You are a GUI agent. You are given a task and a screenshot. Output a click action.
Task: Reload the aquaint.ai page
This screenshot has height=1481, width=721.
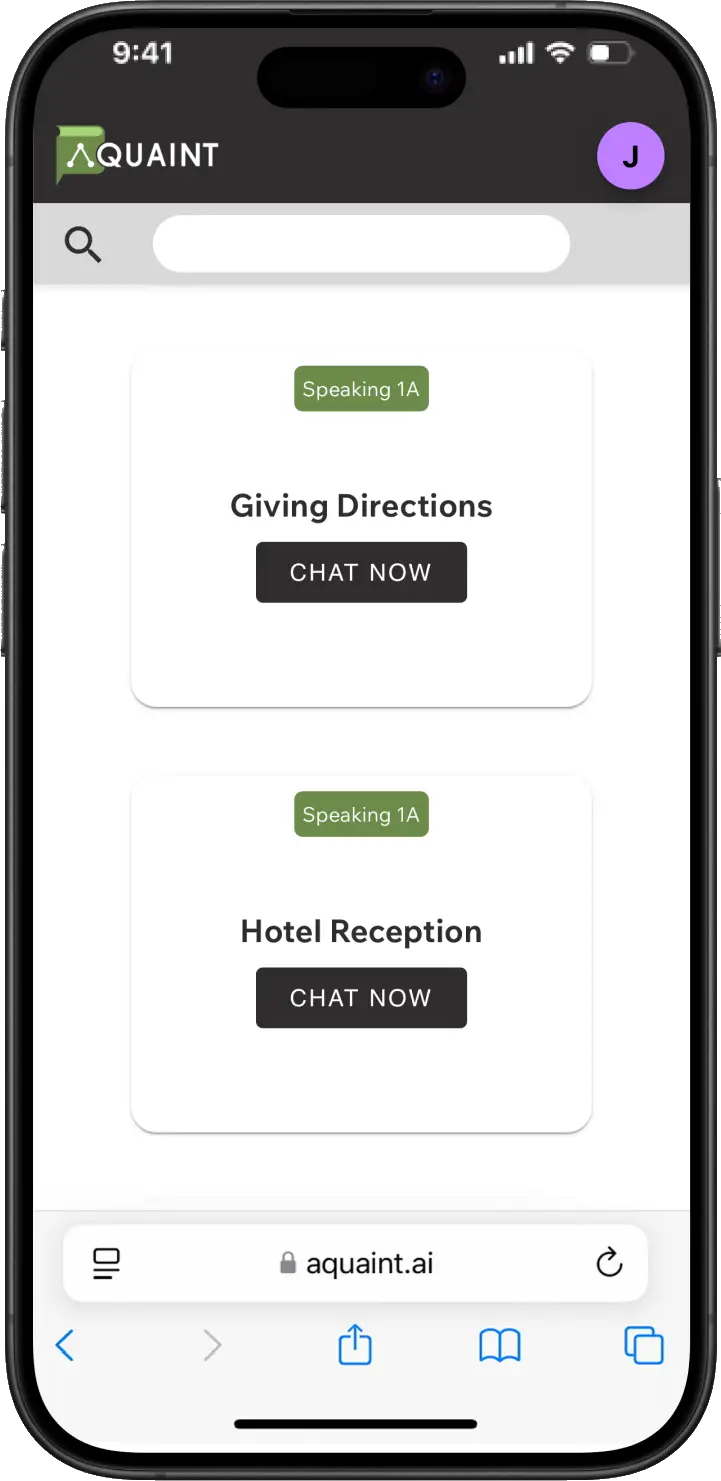[x=609, y=1263]
